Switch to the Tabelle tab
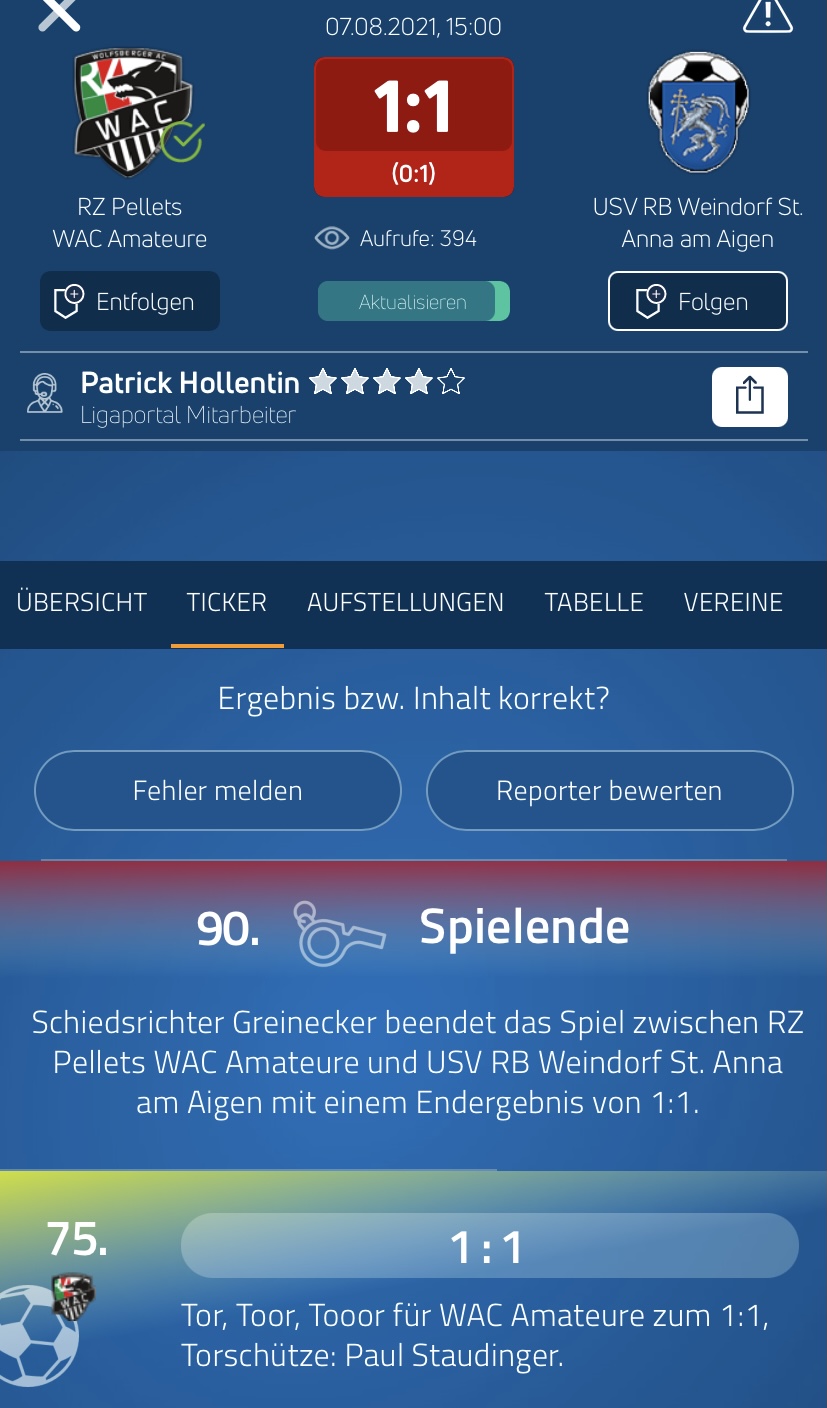This screenshot has height=1408, width=827. coord(594,602)
